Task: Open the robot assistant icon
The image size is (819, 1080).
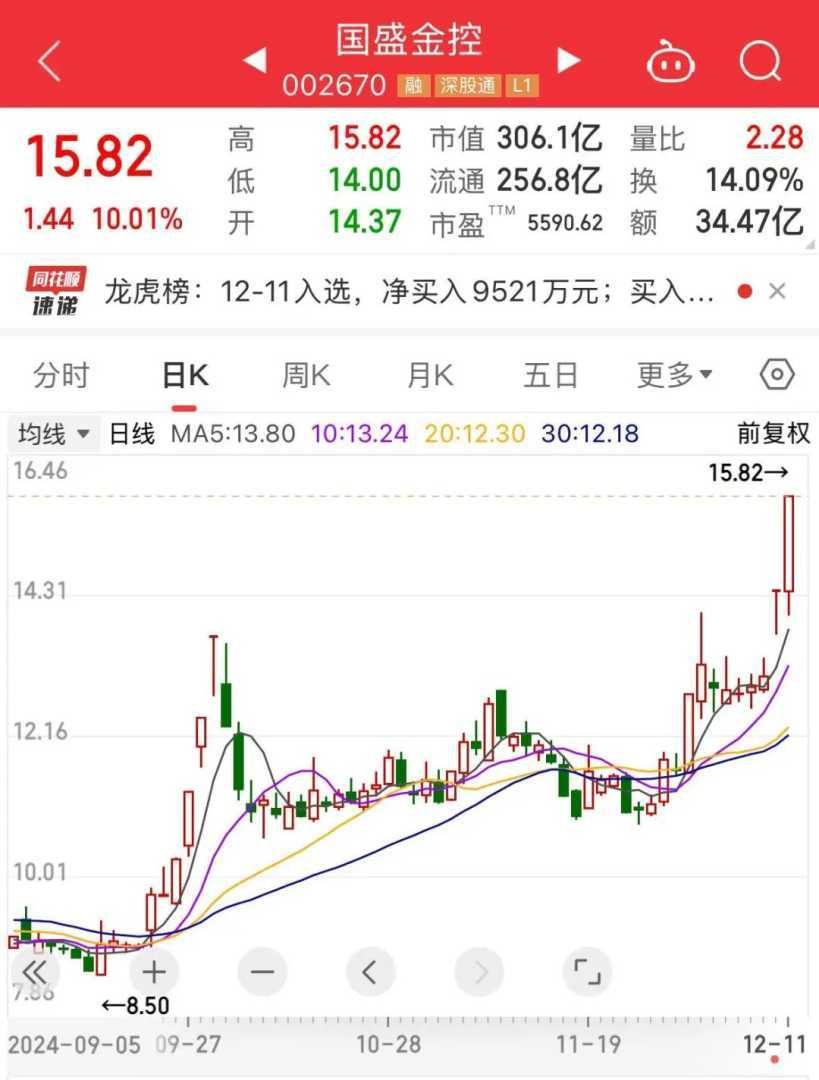Action: click(671, 62)
